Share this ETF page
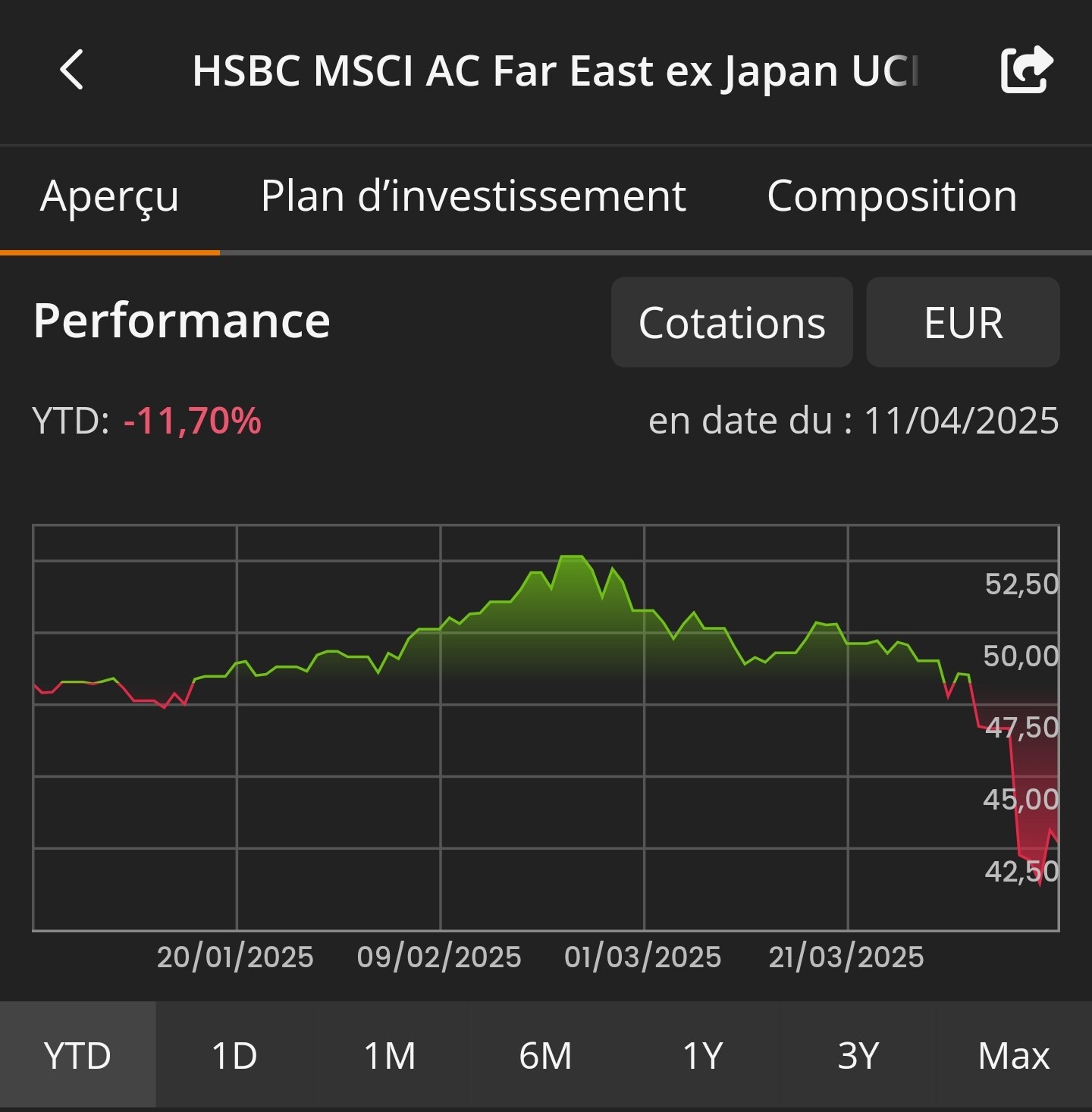Image resolution: width=1092 pixels, height=1112 pixels. click(x=1026, y=70)
